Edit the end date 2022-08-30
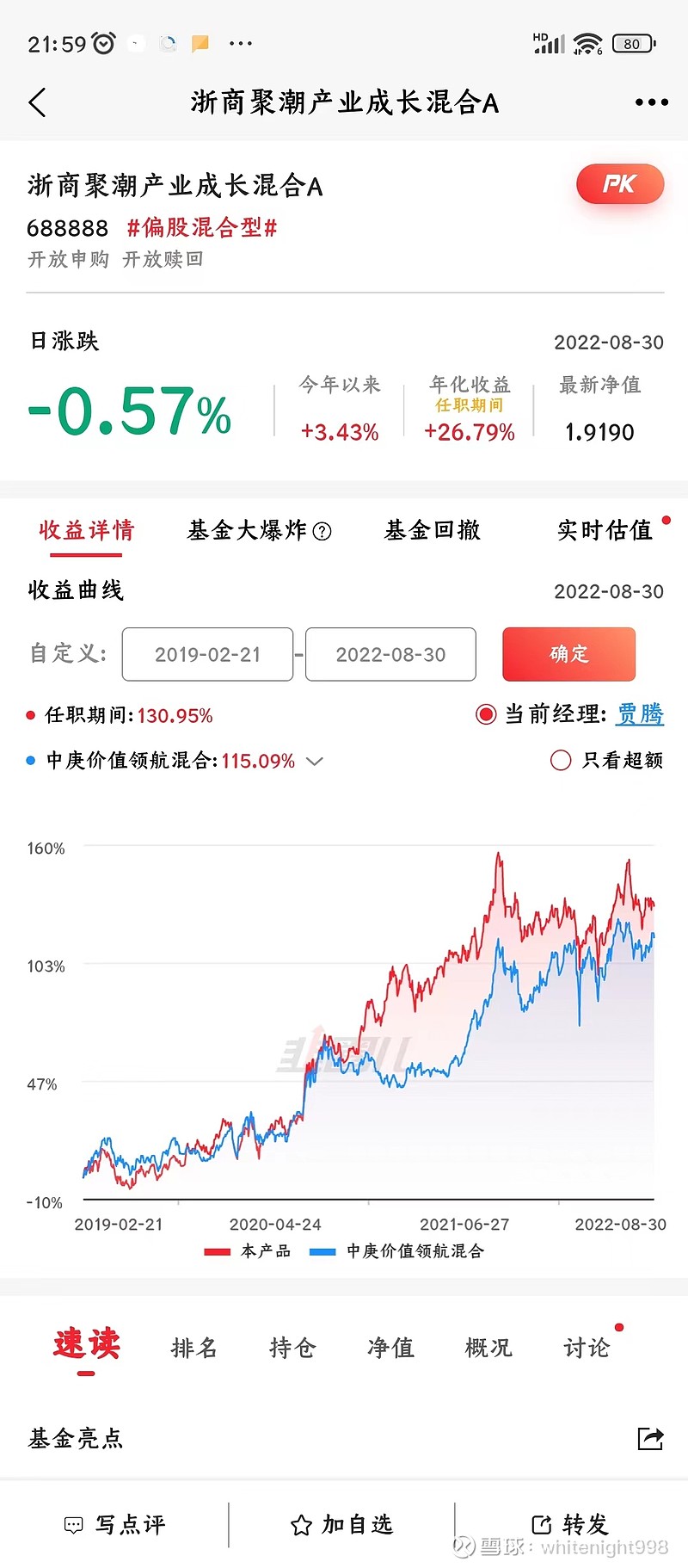 (390, 654)
